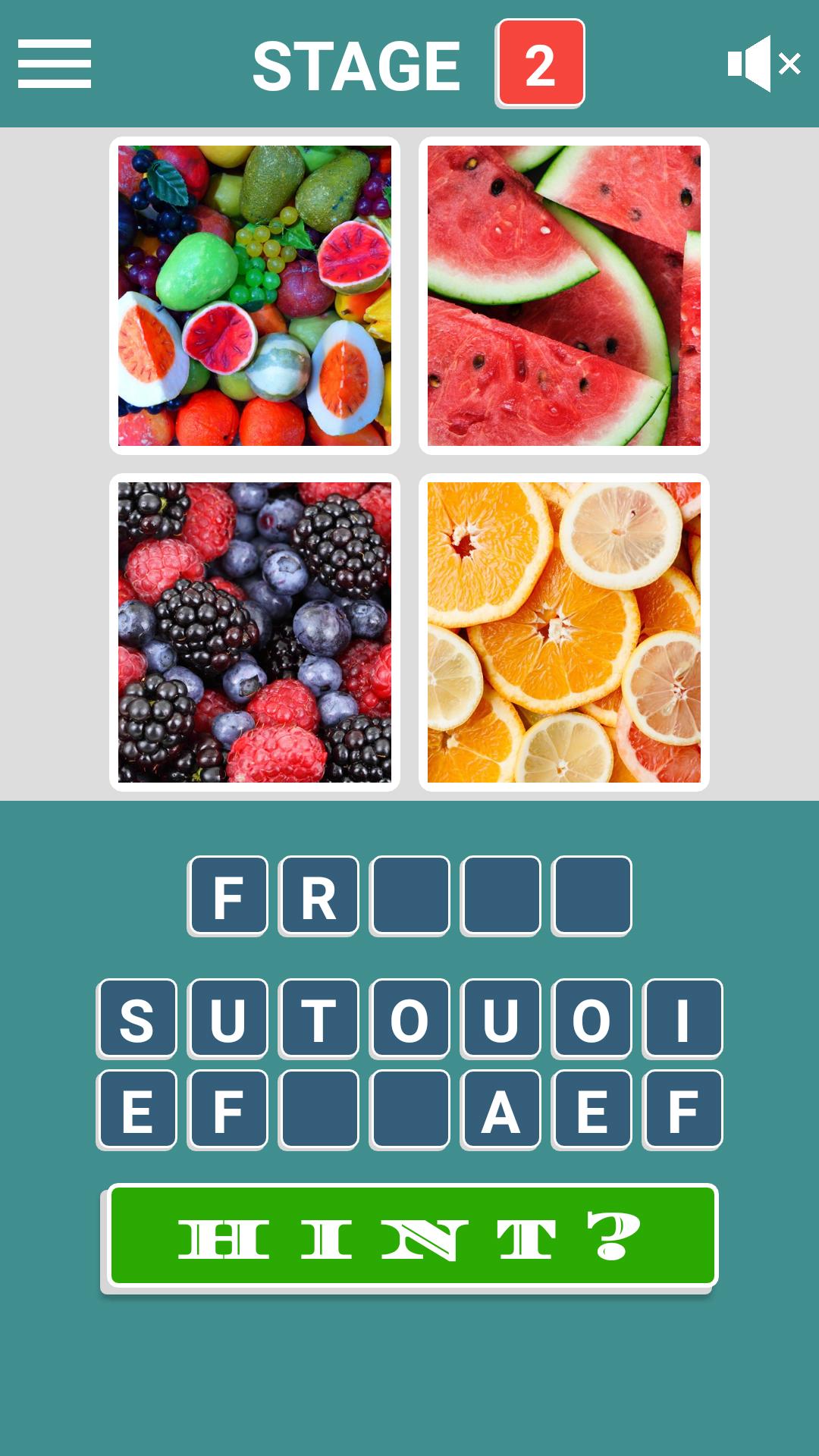
Task: Tap the letter A tile
Action: click(500, 1109)
